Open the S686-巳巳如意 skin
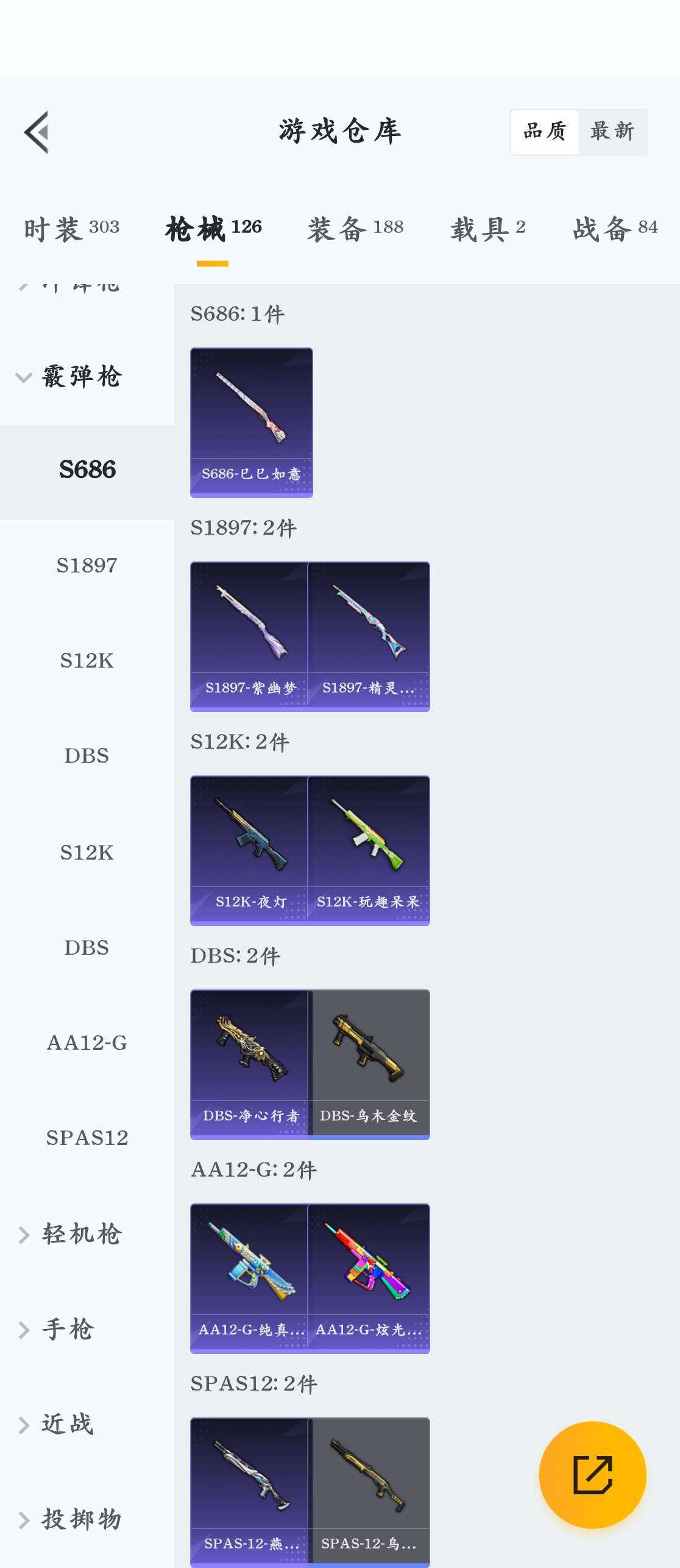 251,422
